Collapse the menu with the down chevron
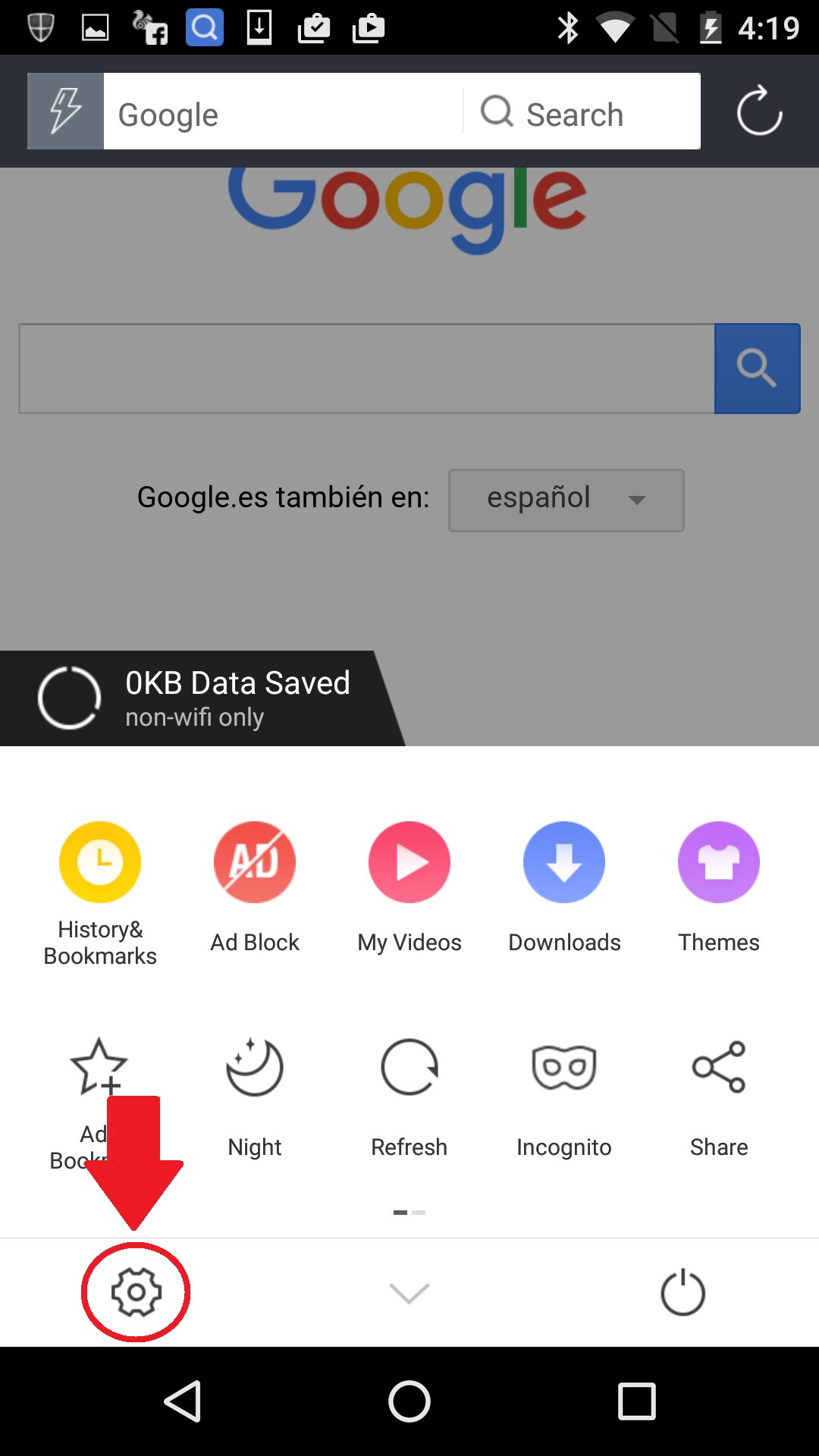 coord(409,1293)
